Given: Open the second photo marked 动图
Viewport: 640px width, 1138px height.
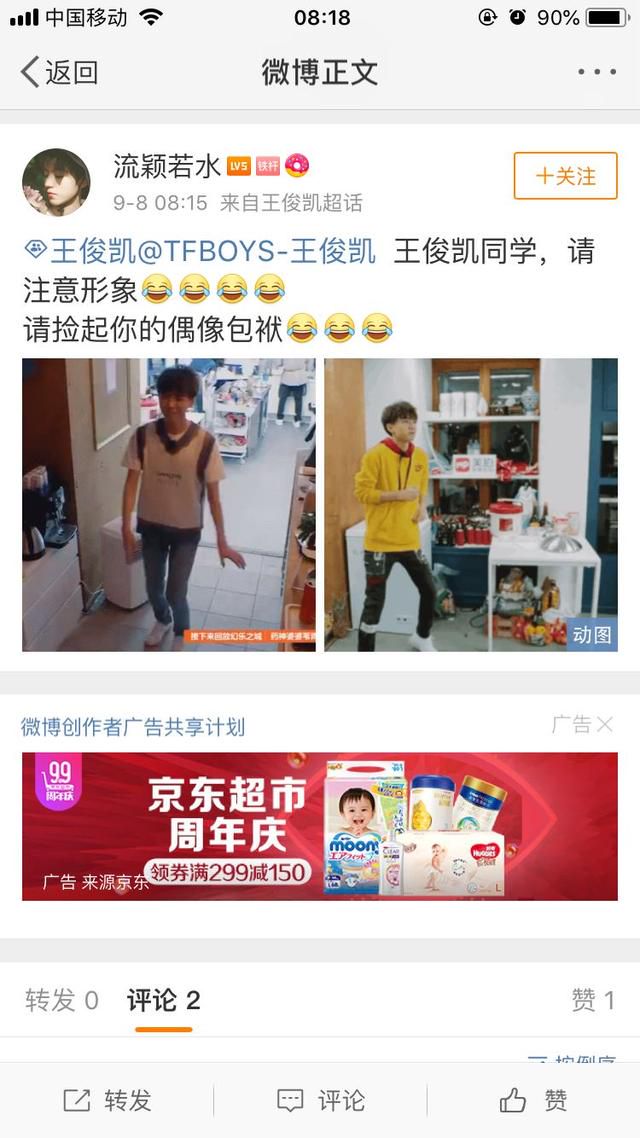Looking at the screenshot, I should (x=471, y=505).
